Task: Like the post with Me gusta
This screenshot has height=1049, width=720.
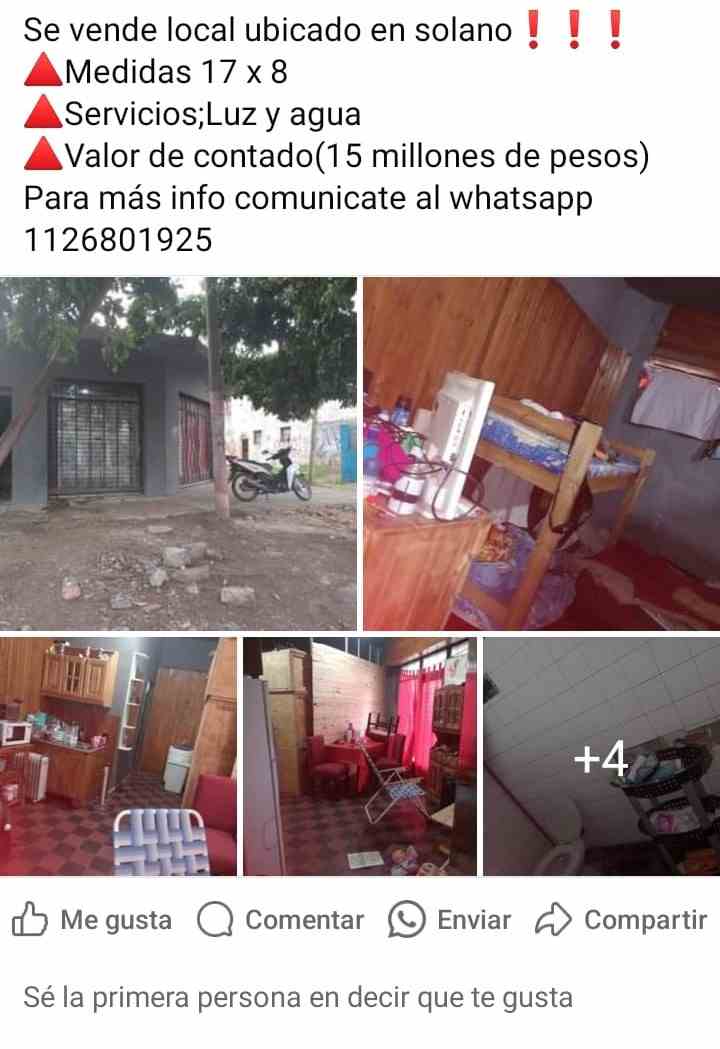Action: [92, 920]
